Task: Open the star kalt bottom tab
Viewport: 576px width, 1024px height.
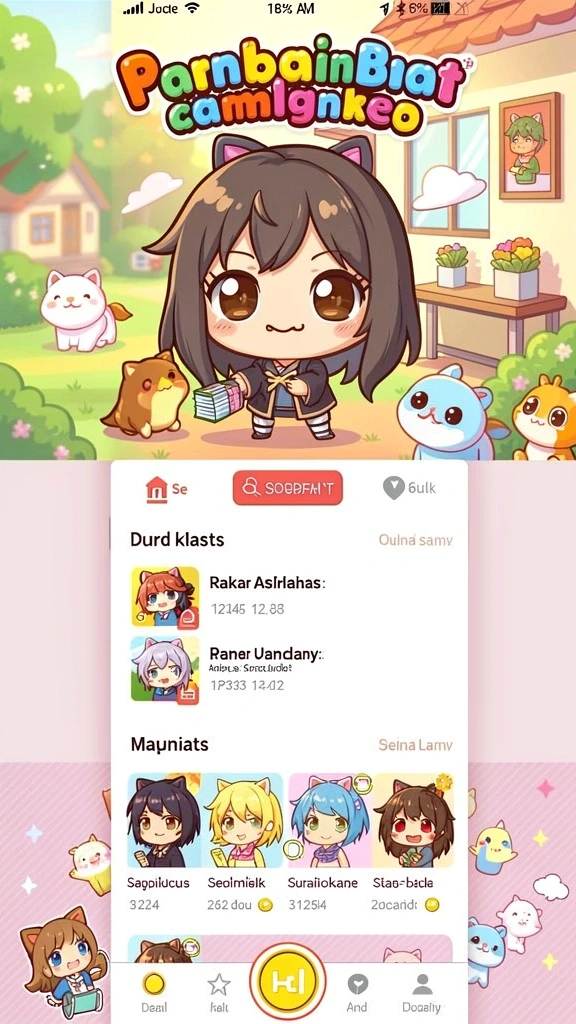Action: (x=218, y=991)
